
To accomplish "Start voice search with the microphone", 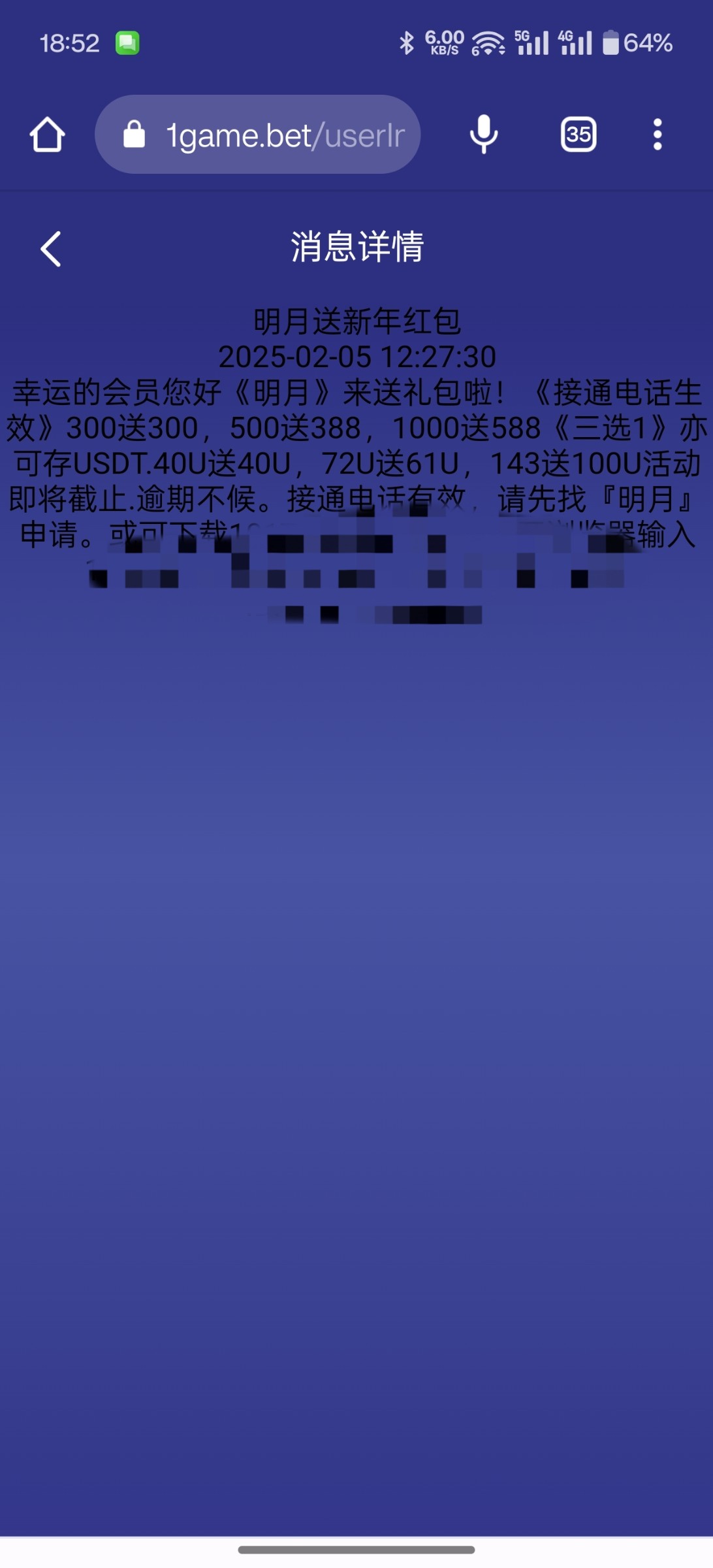I will pos(484,135).
